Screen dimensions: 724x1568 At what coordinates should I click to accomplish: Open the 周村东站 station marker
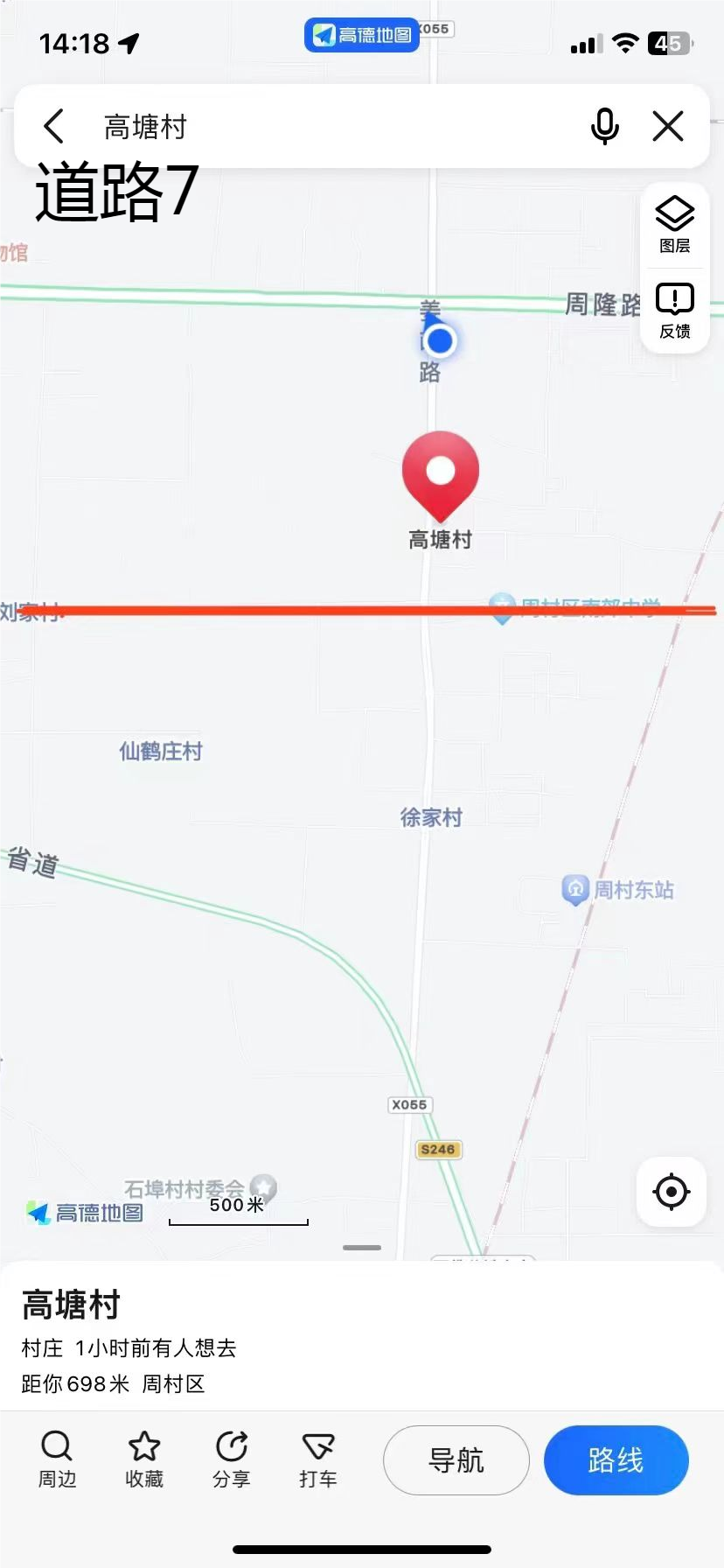pos(575,890)
